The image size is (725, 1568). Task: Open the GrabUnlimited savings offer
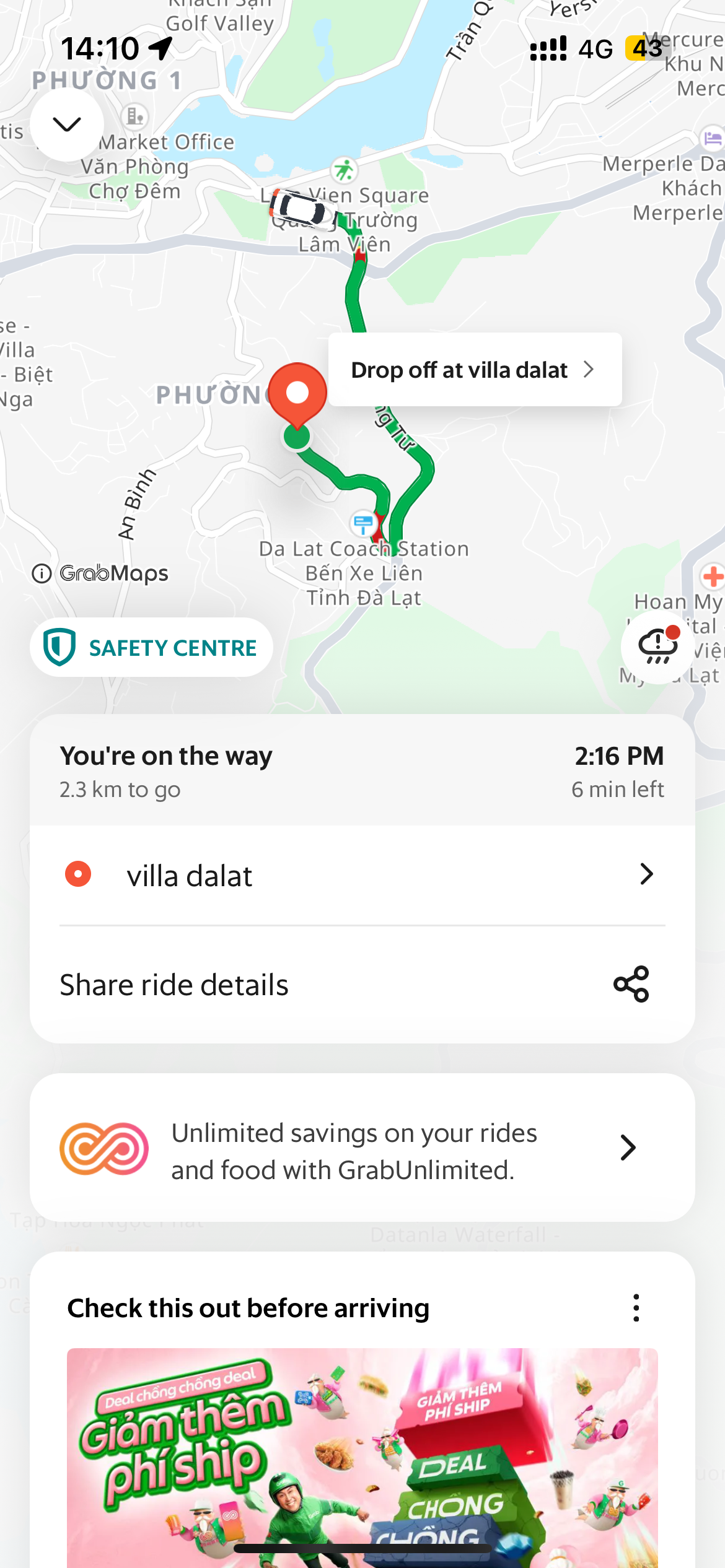[362, 1149]
